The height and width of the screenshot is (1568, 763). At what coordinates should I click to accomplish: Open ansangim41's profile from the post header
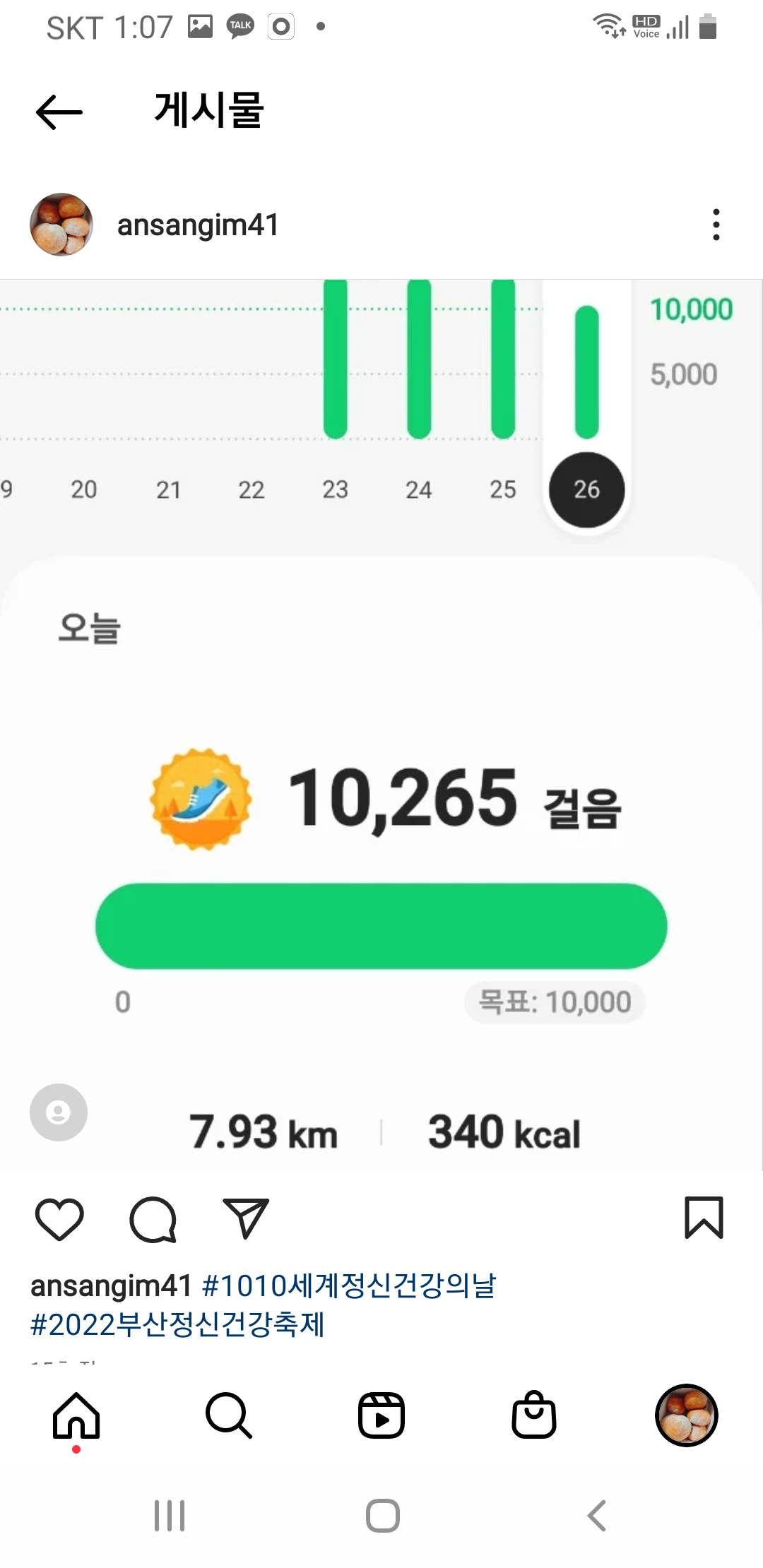197,225
